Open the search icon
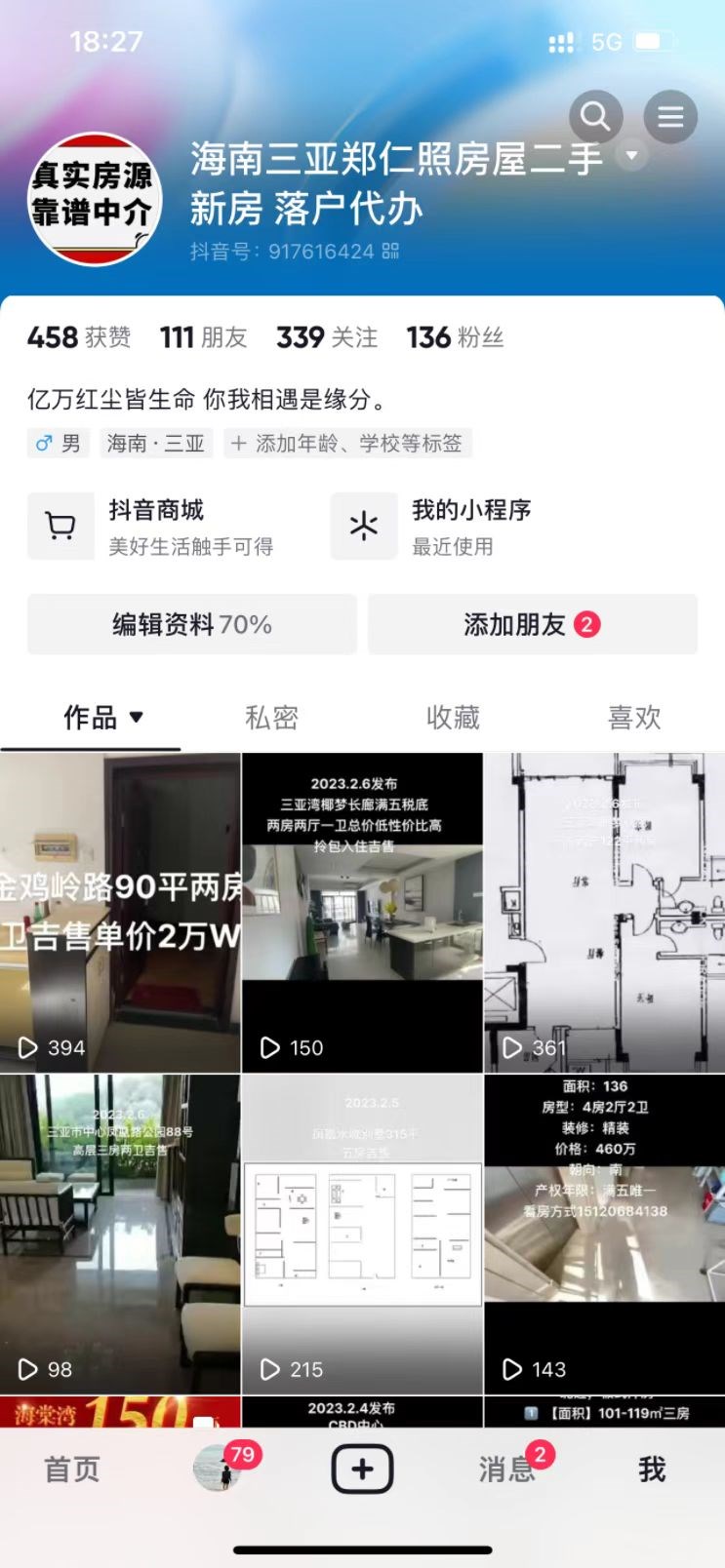The image size is (725, 1568). (596, 116)
